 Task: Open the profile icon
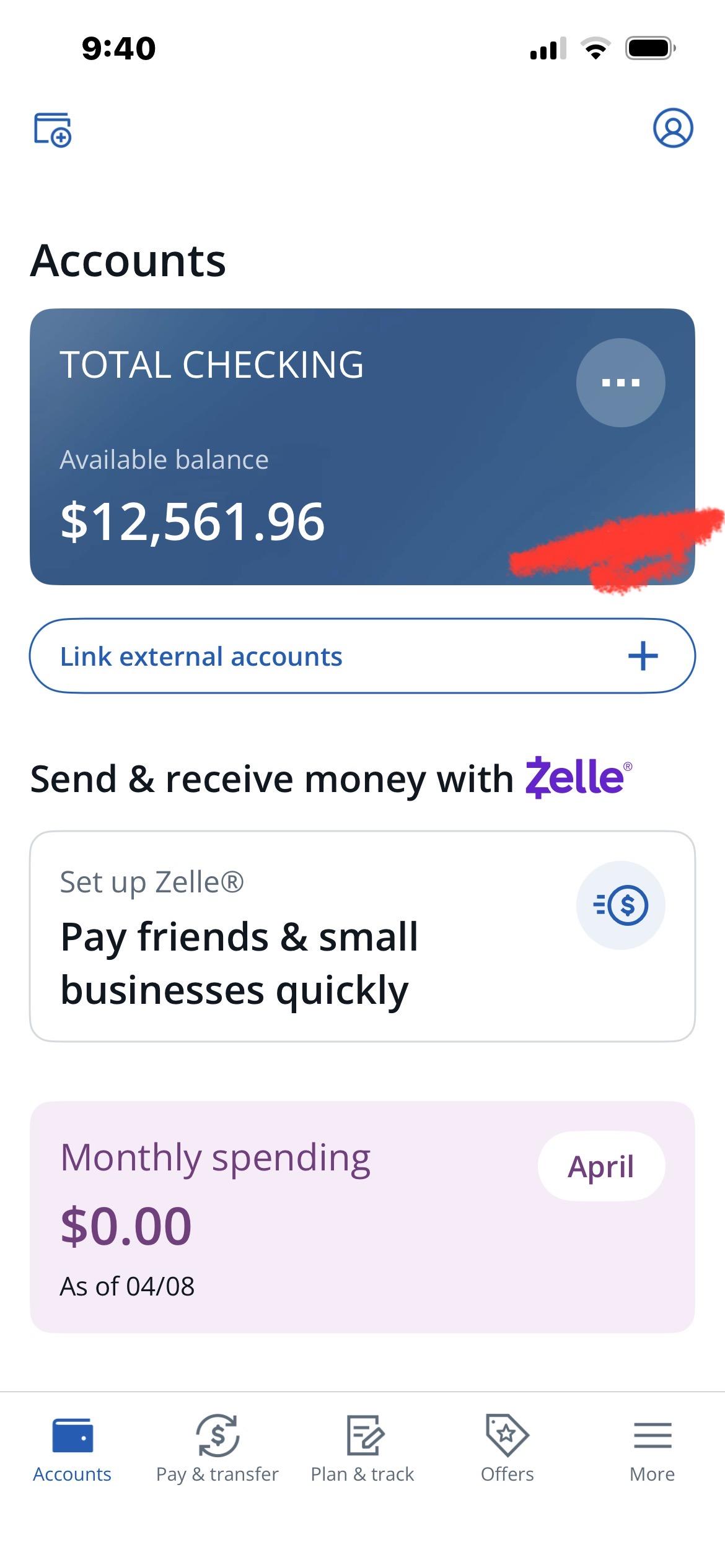click(672, 128)
